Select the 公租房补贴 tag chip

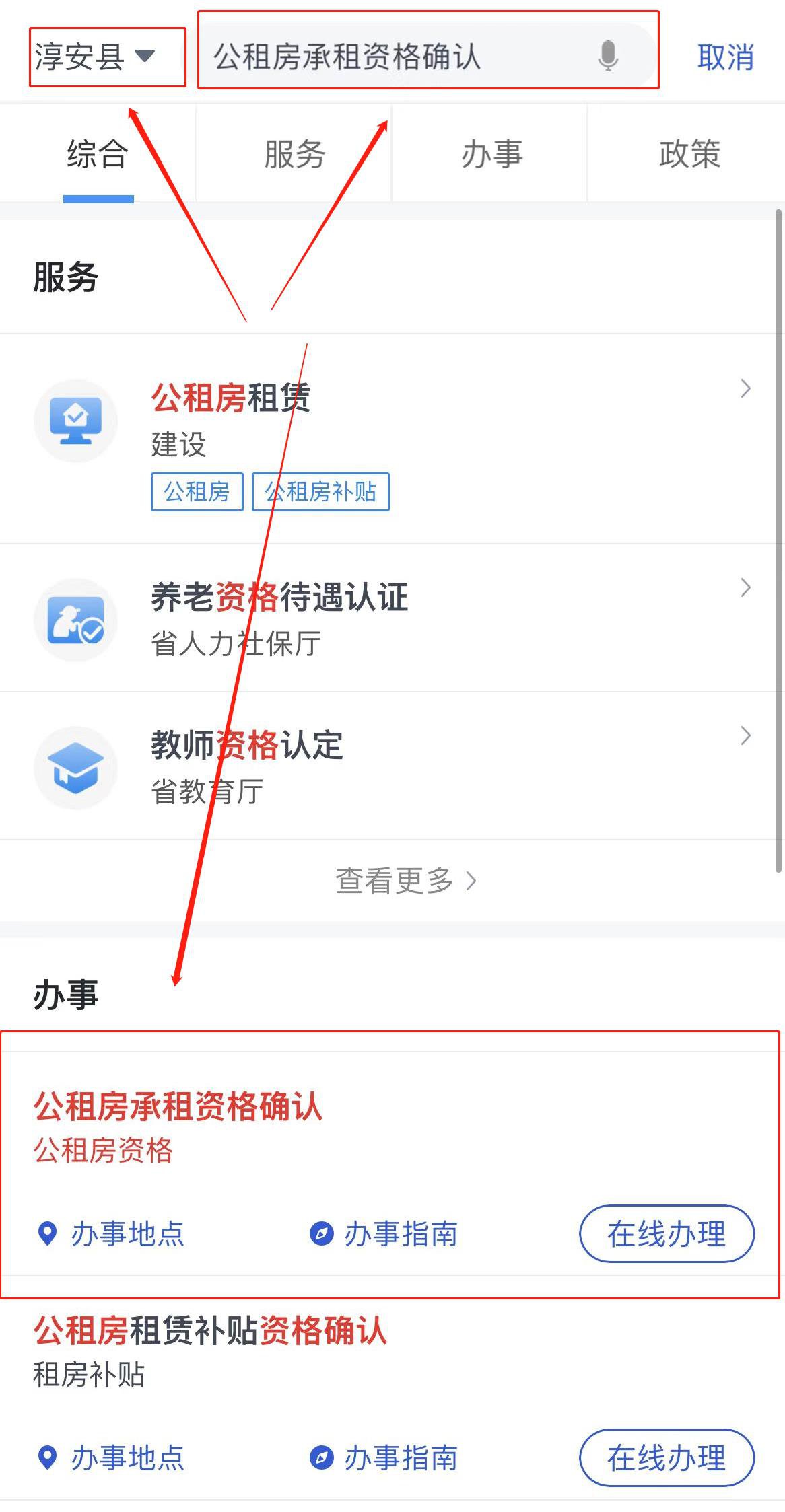click(320, 492)
